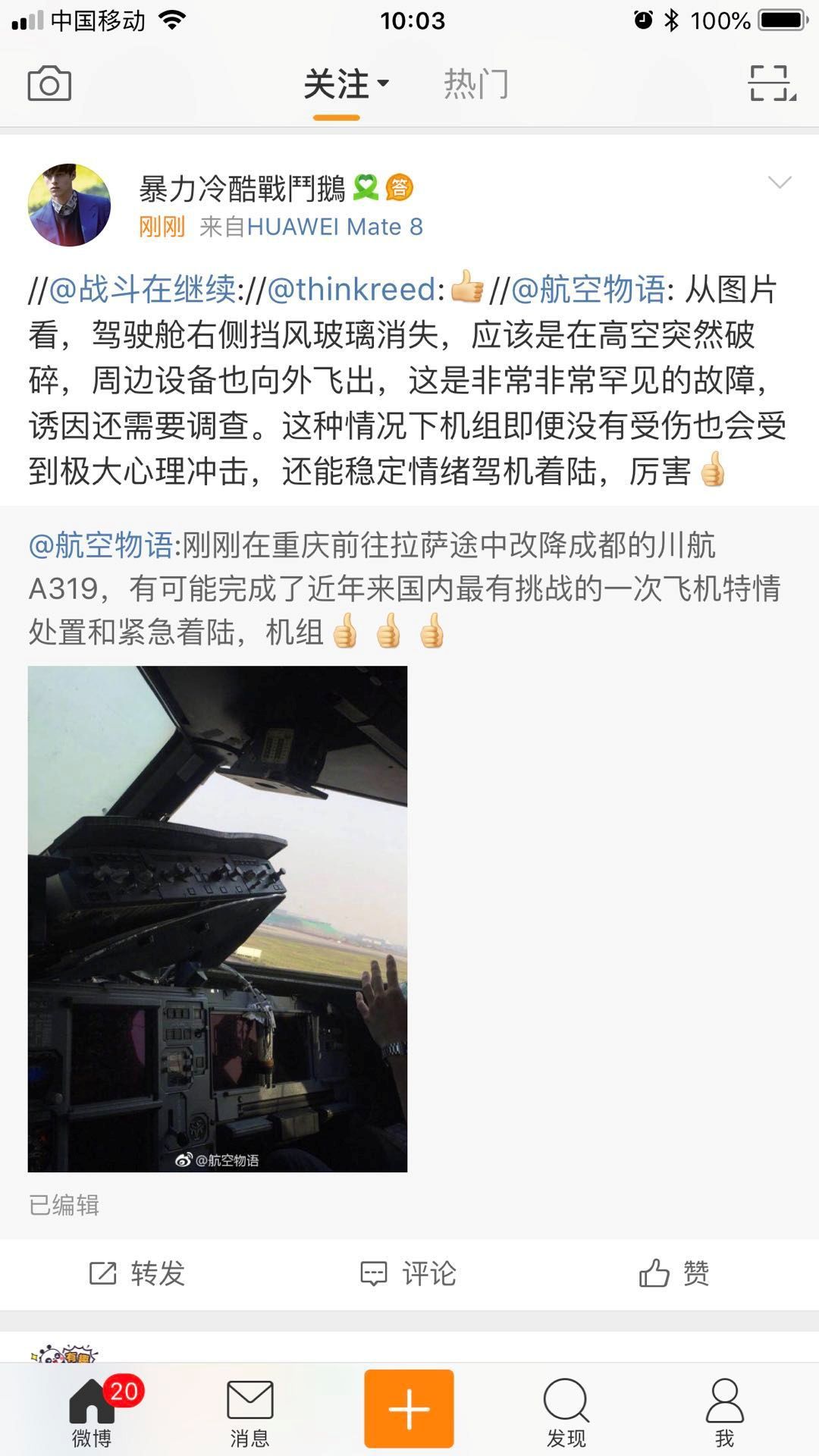
Task: Compose a new post with plus button
Action: [x=409, y=1408]
